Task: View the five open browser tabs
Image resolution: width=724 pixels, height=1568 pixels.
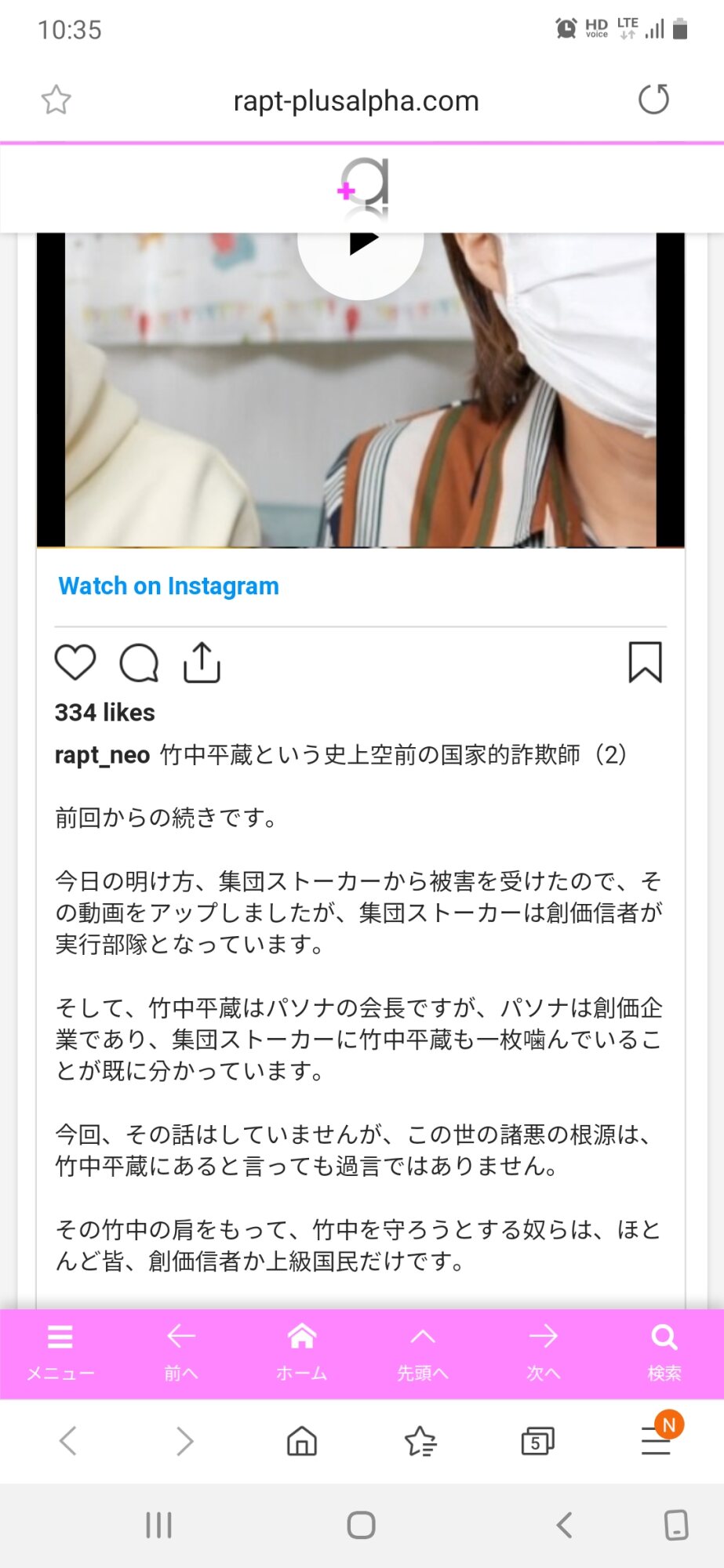Action: tap(537, 1441)
